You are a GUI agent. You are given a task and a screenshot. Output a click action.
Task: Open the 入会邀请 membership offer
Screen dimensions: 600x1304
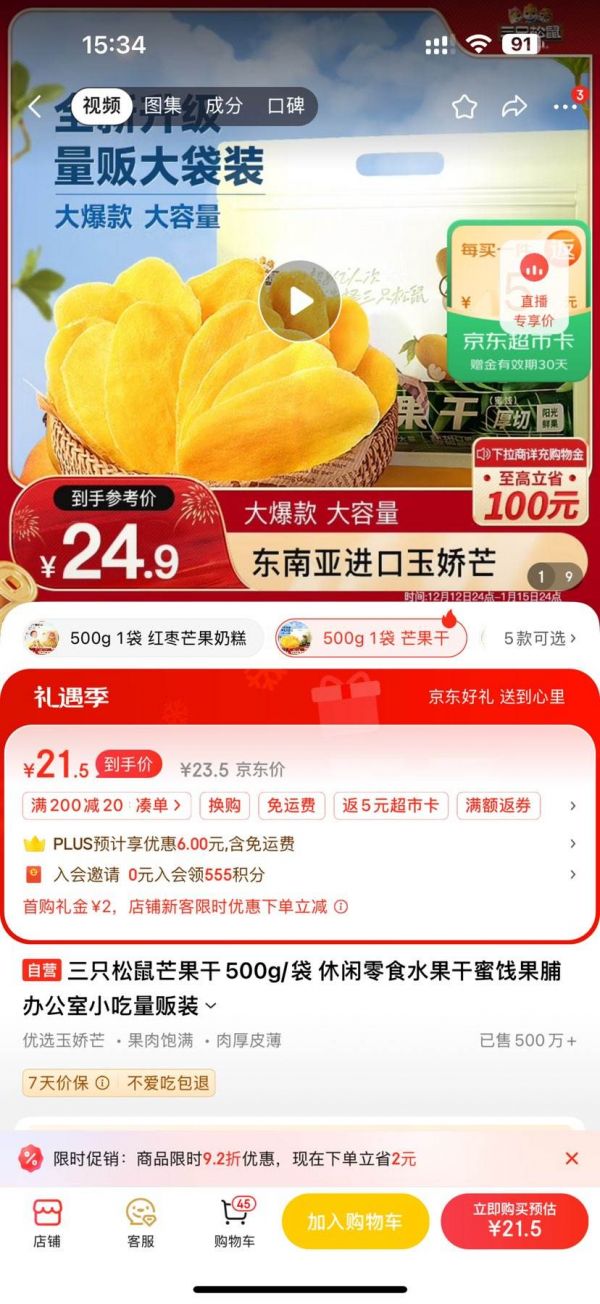tap(300, 875)
